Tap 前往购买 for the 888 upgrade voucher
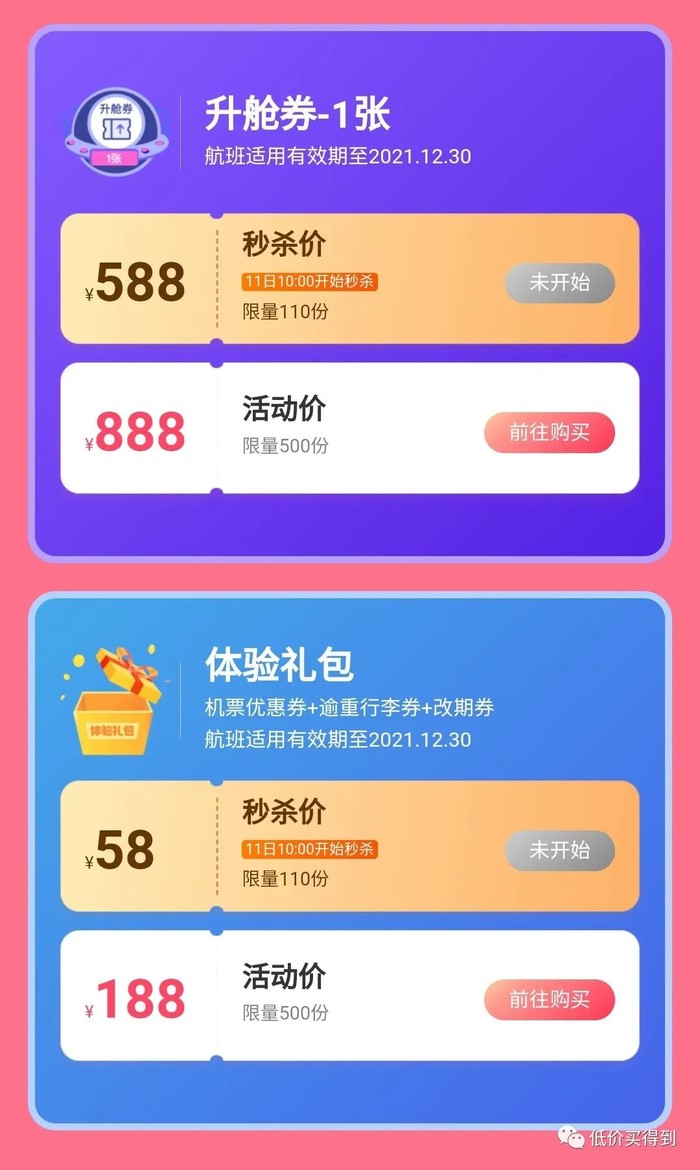Screen dimensions: 700x1170 coord(549,432)
